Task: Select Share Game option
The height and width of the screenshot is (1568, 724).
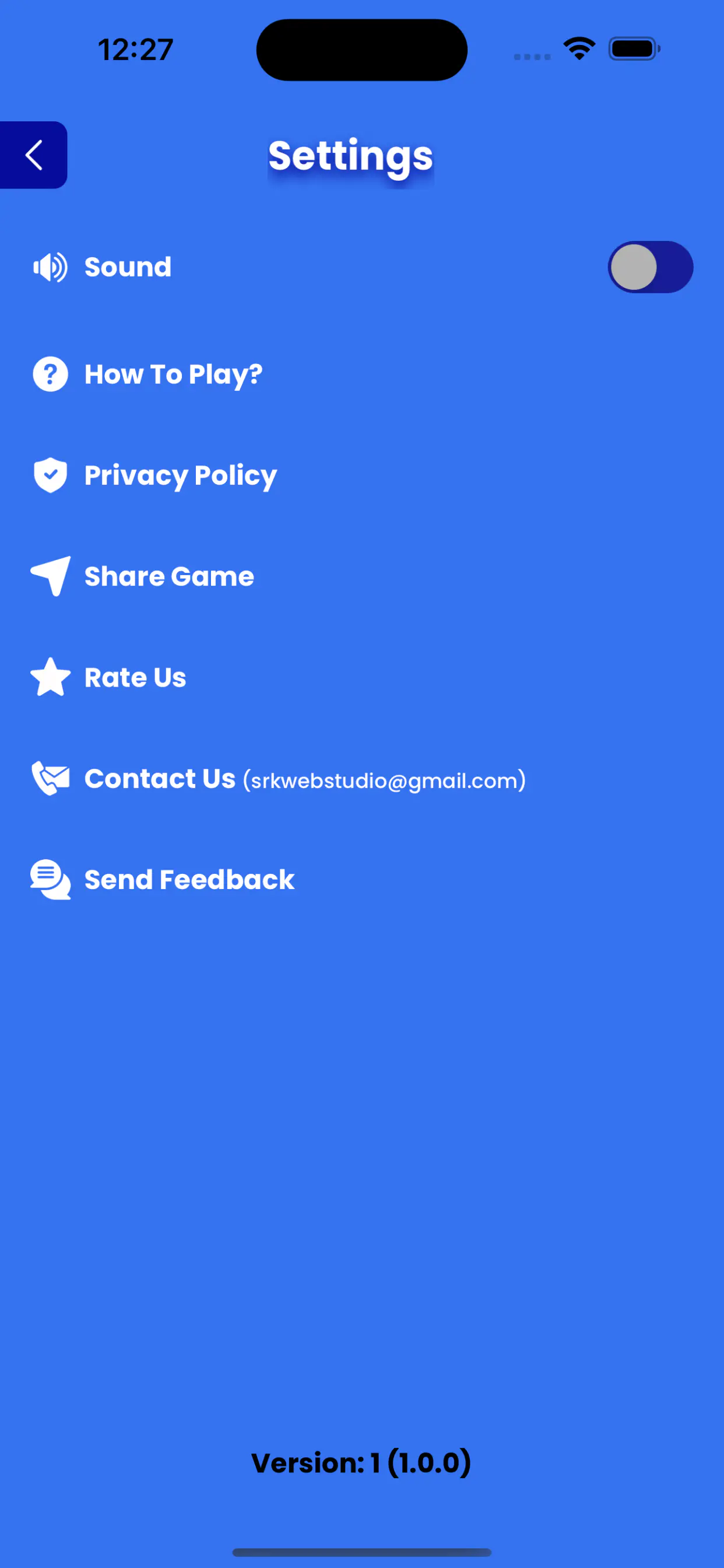Action: pos(168,576)
